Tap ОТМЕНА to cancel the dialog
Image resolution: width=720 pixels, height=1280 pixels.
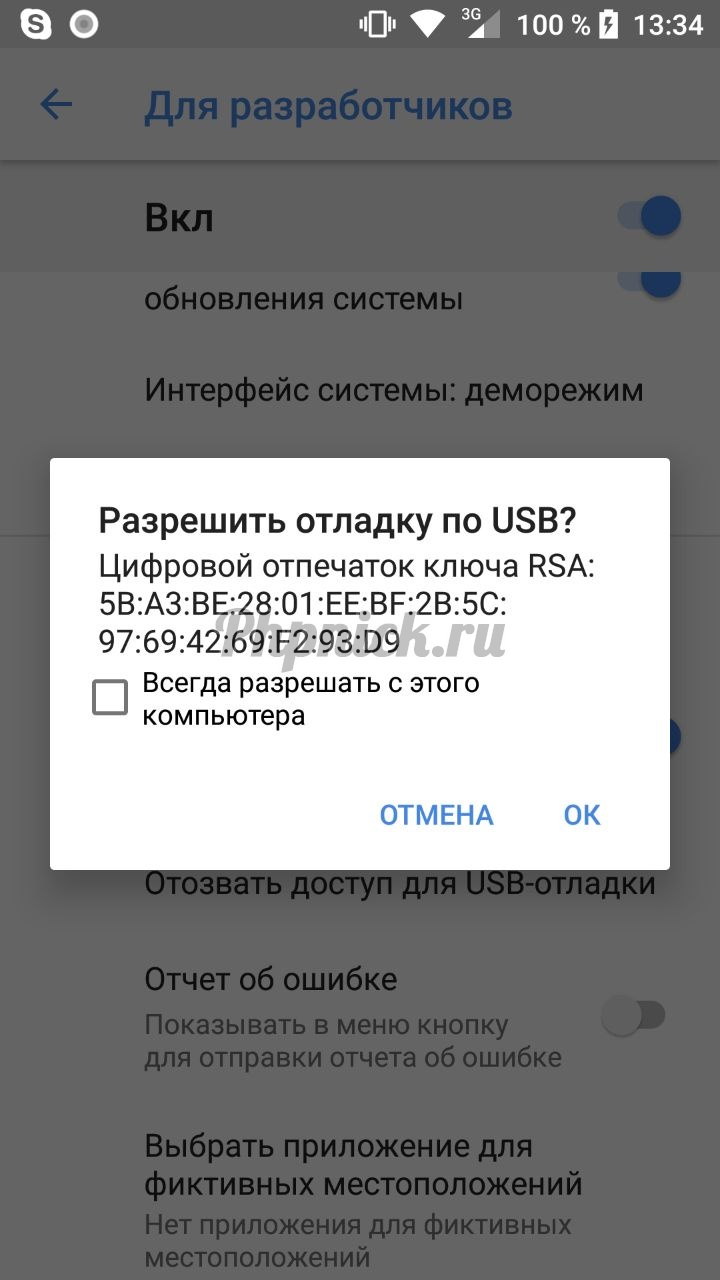(436, 815)
